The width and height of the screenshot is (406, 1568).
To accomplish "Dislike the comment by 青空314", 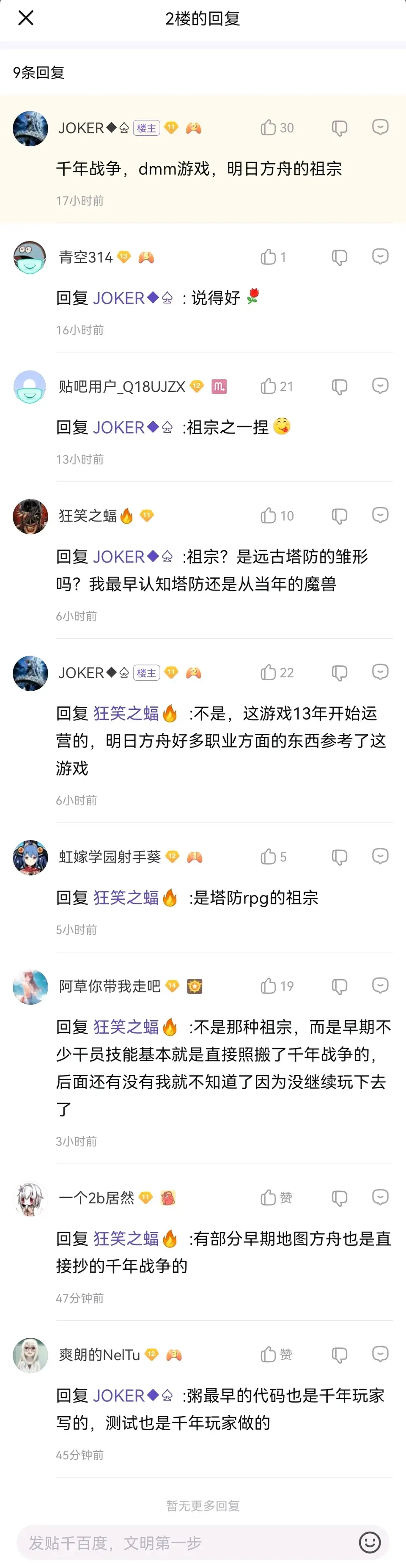I will click(339, 258).
